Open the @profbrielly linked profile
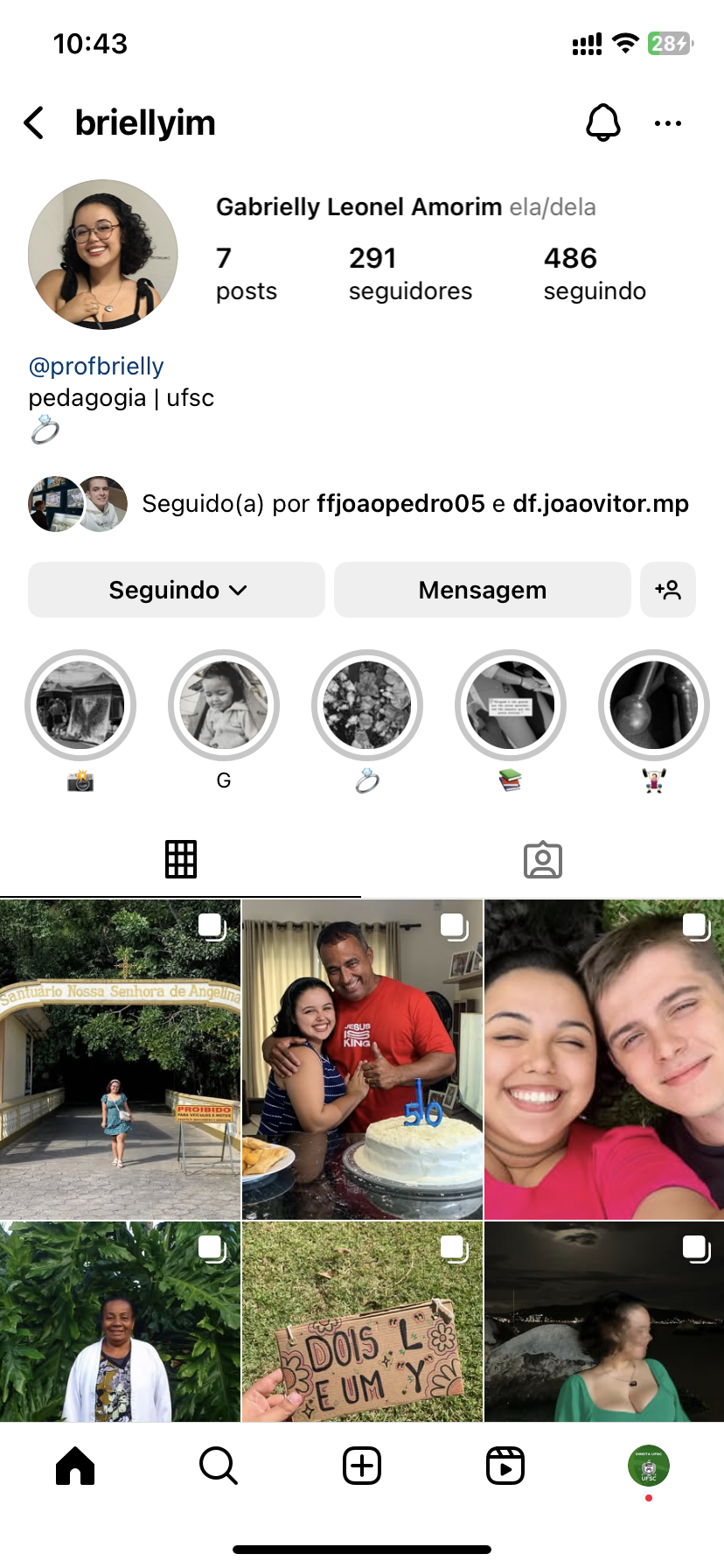 click(96, 366)
